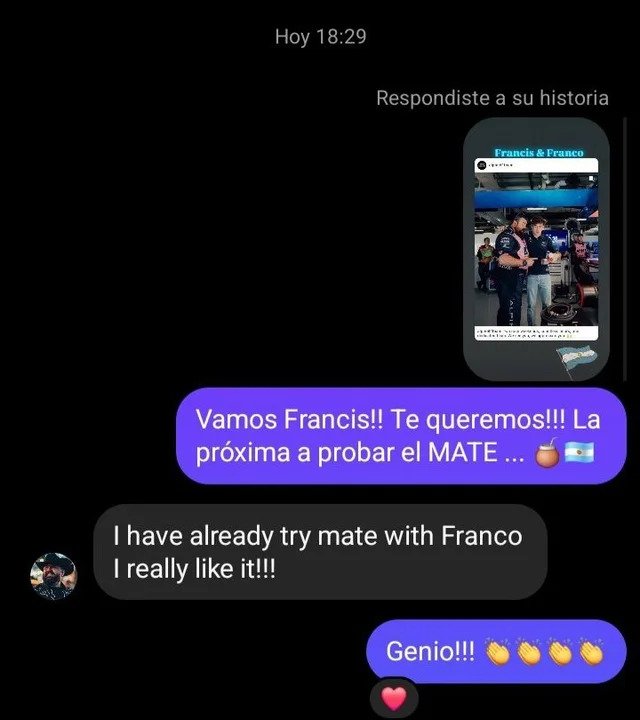
Task: Tap the heart reaction under Genio!!! message
Action: click(394, 697)
